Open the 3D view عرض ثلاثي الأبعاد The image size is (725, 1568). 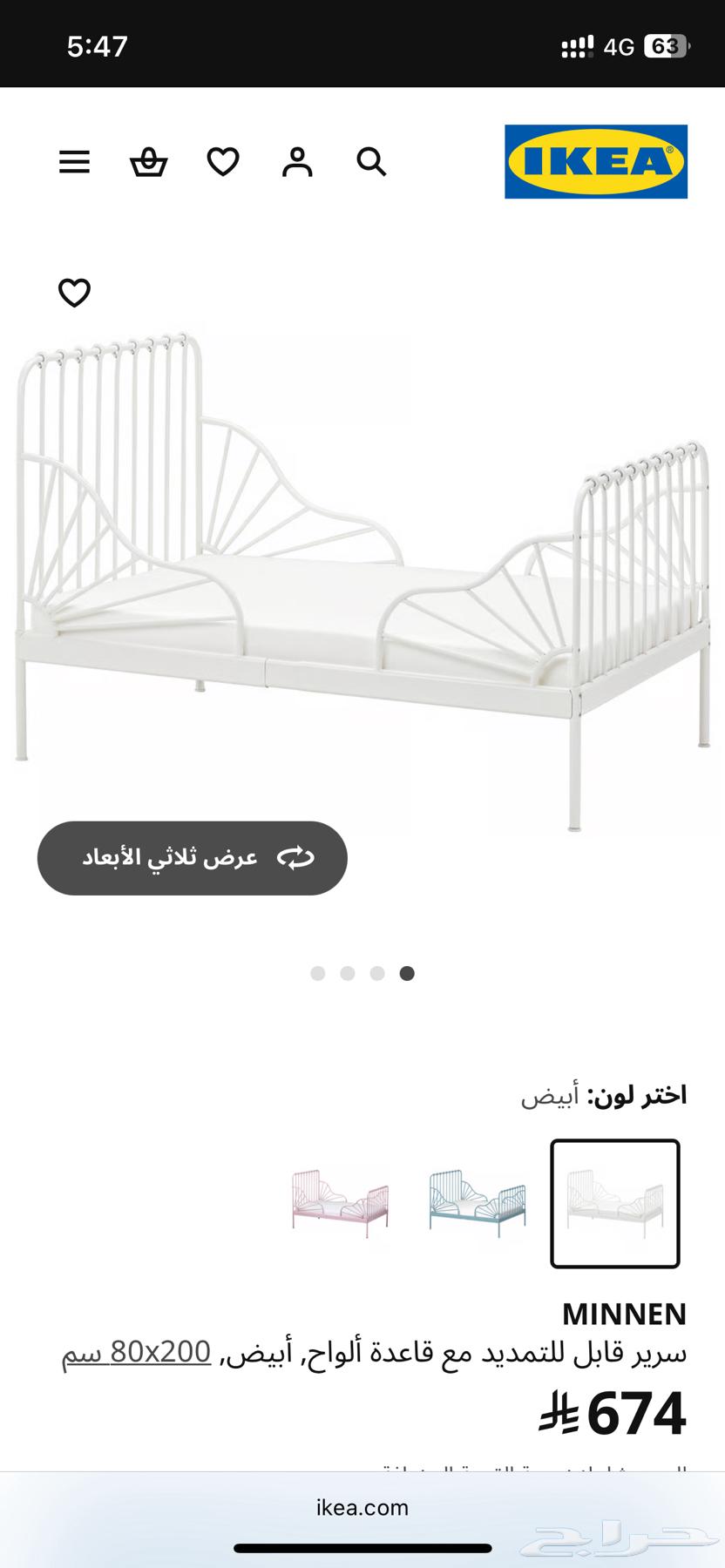coord(192,857)
